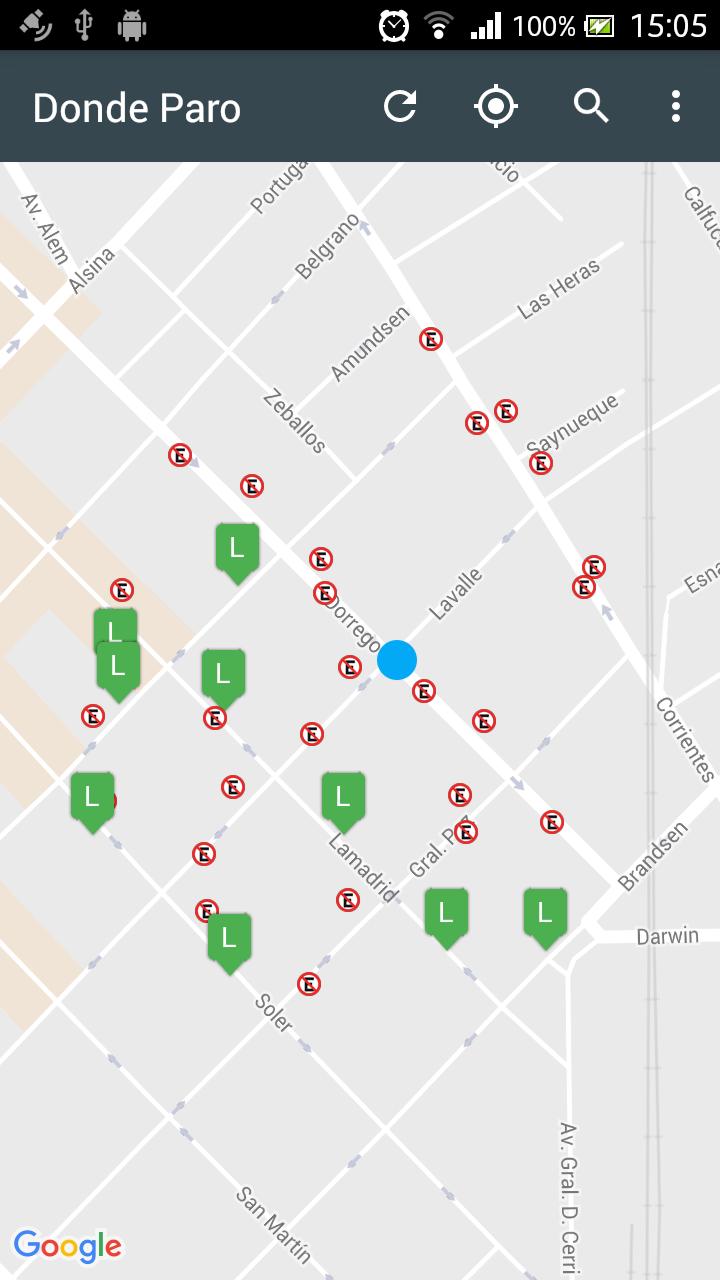This screenshot has height=1280, width=720.
Task: Refresh the parking map data
Action: click(400, 106)
